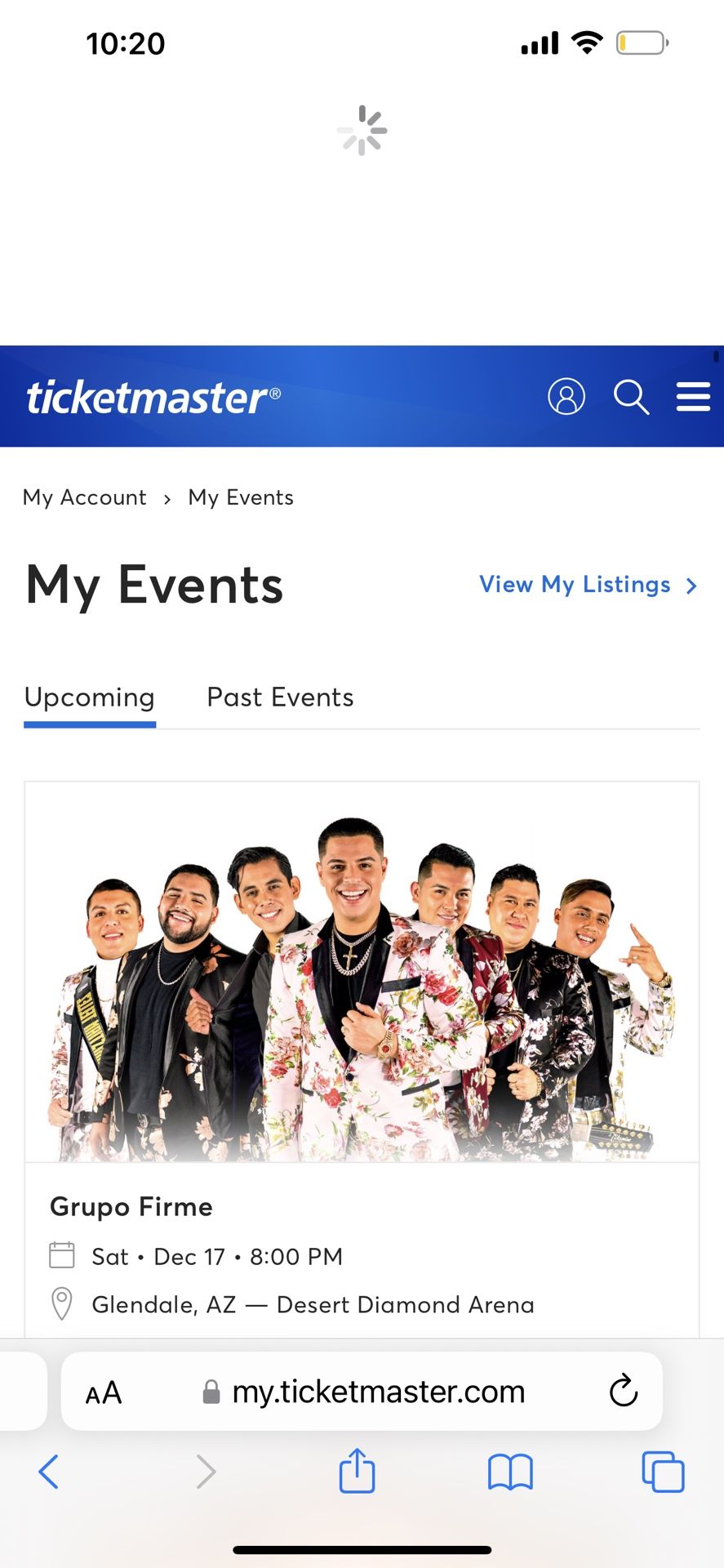Viewport: 724px width, 1568px height.
Task: Switch to Past Events tab
Action: tap(280, 697)
